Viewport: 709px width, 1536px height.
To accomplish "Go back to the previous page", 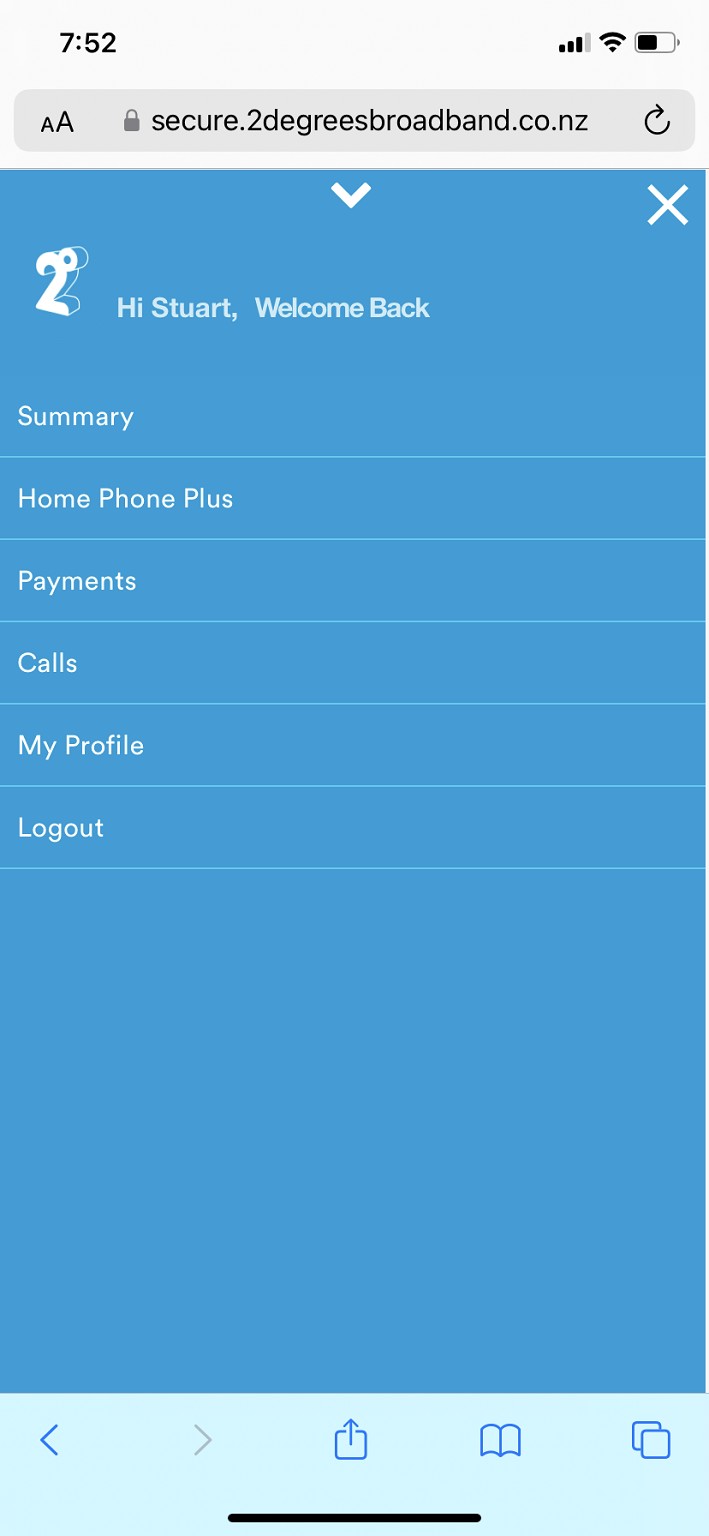I will pyautogui.click(x=49, y=1440).
